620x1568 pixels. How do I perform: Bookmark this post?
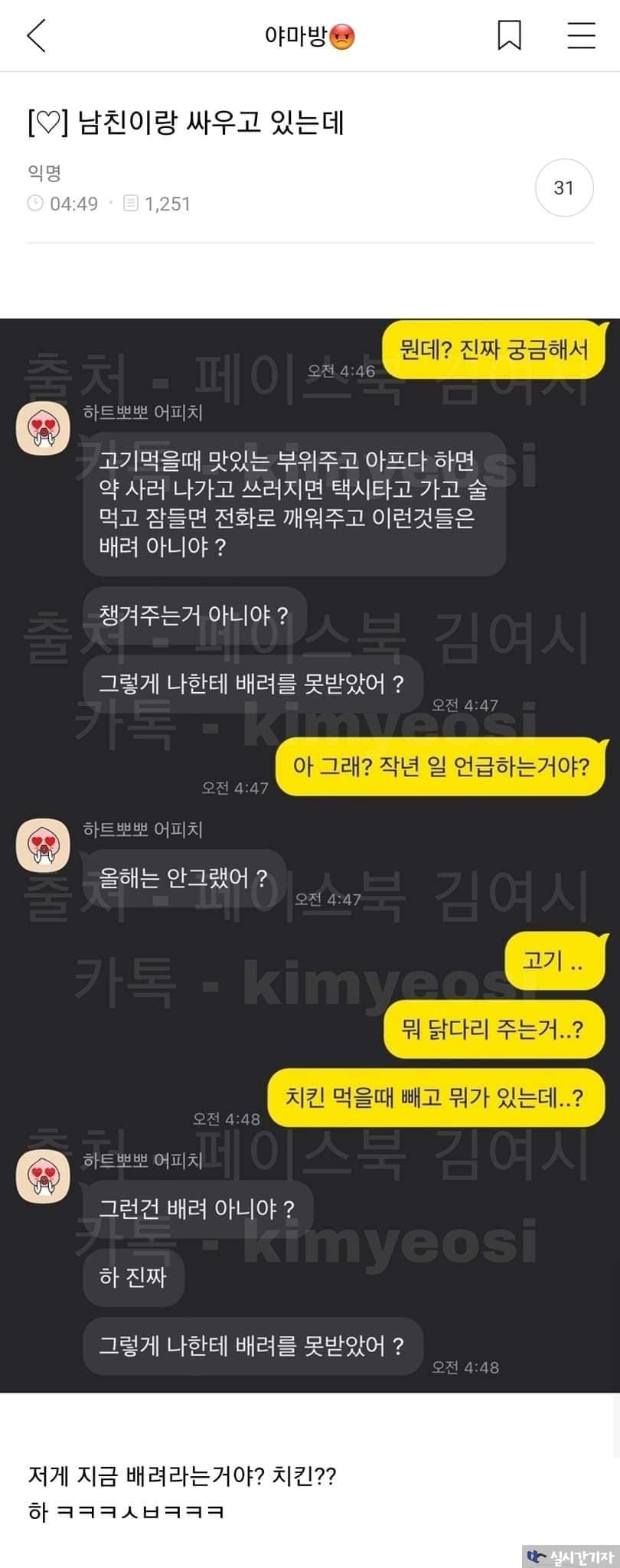click(509, 36)
